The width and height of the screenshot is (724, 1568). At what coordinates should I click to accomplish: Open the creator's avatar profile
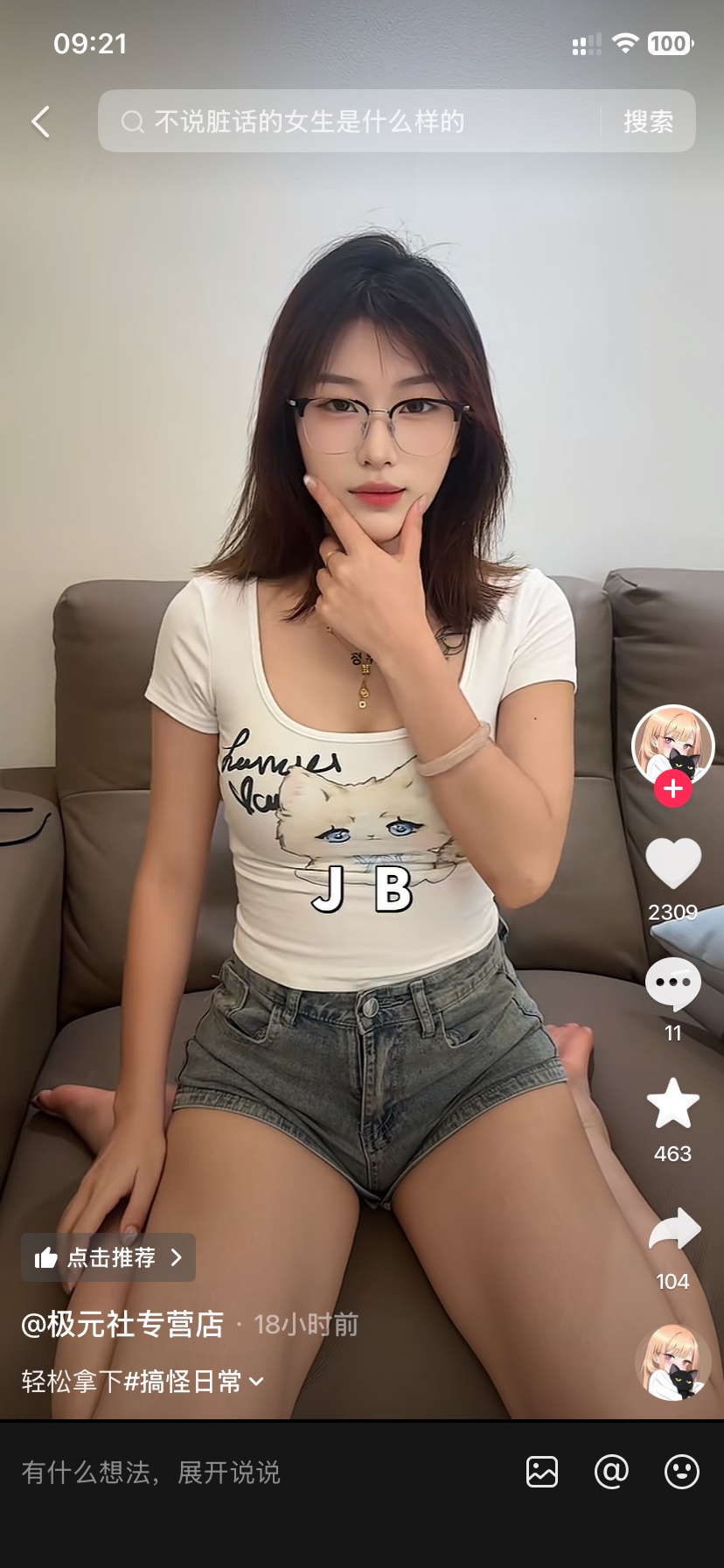(x=673, y=745)
